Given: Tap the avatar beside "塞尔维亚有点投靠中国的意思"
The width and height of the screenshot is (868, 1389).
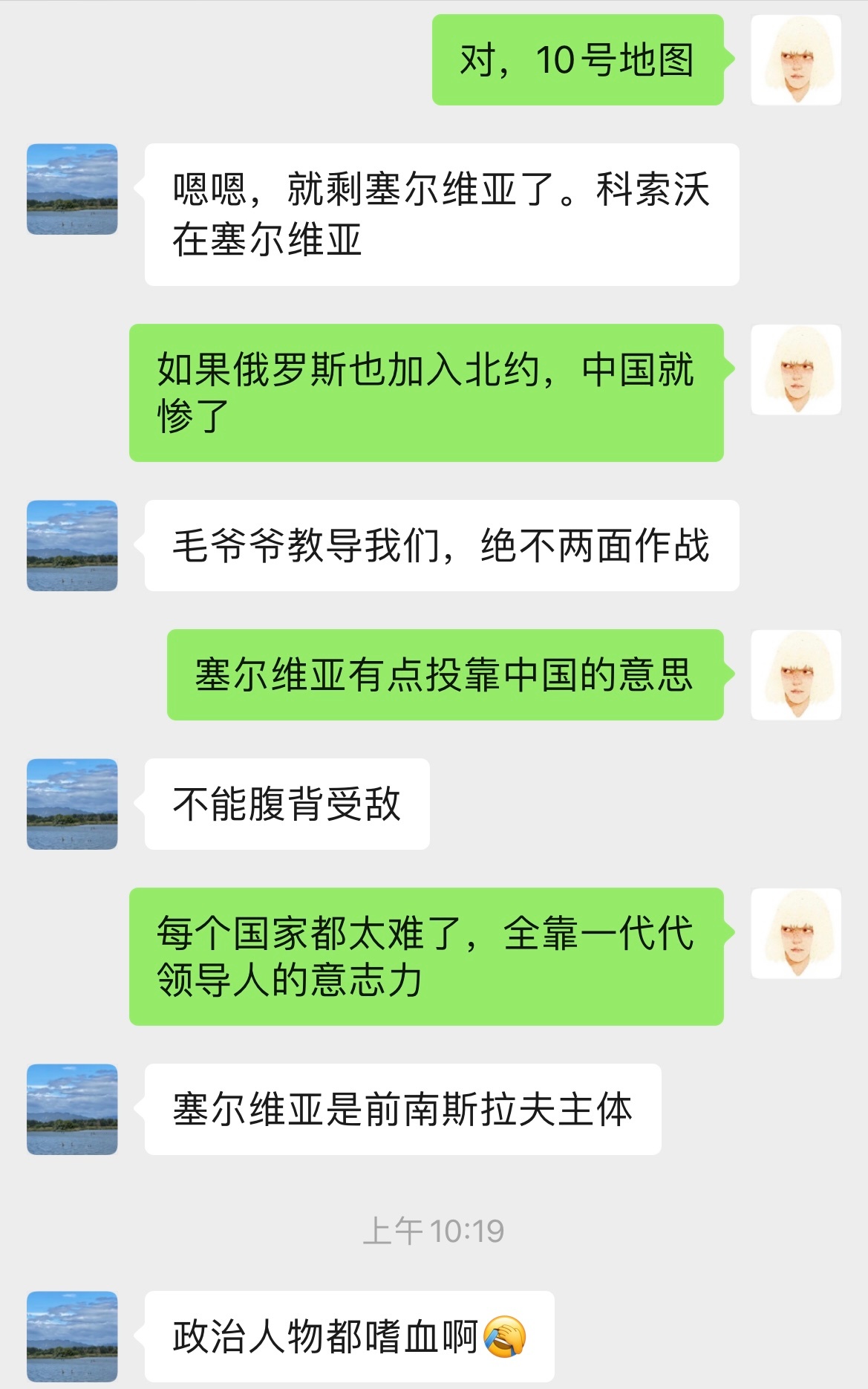Looking at the screenshot, I should coord(795,674).
